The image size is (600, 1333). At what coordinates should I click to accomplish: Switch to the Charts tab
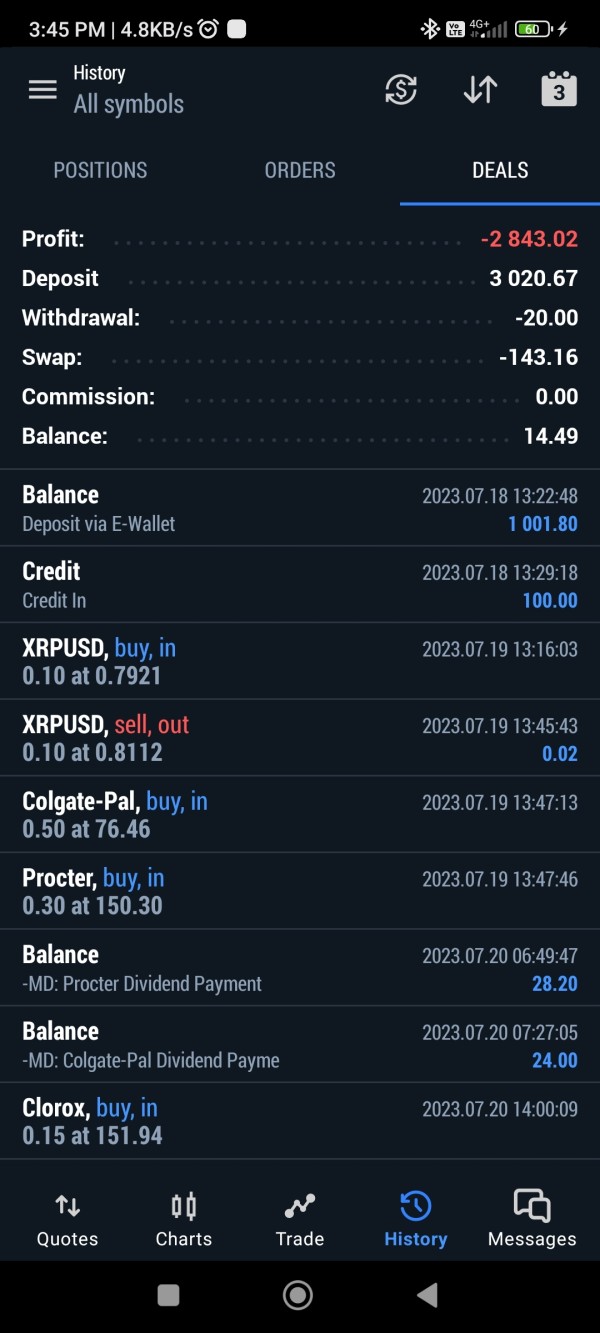pyautogui.click(x=184, y=1219)
